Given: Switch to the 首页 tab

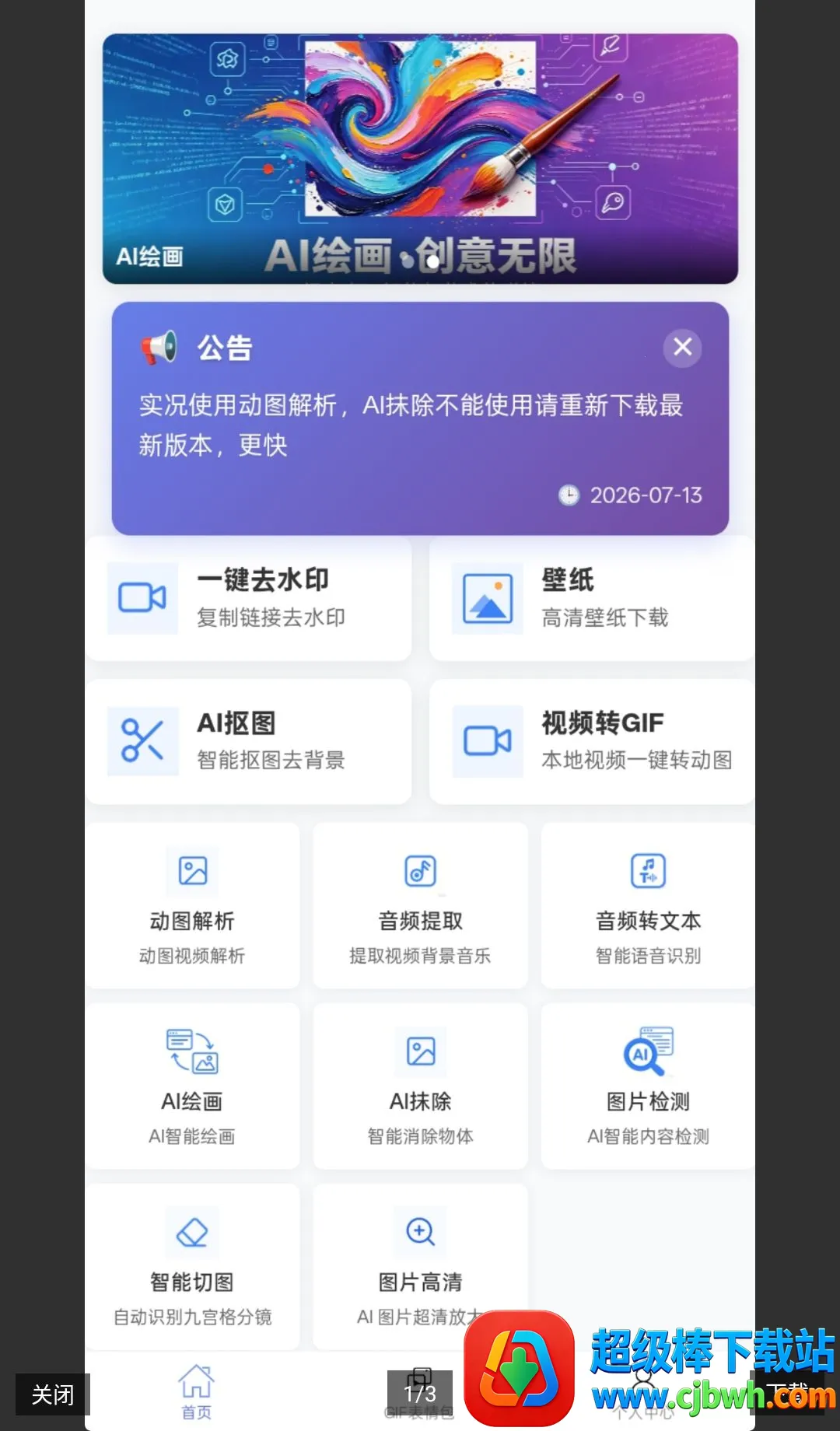Looking at the screenshot, I should click(x=196, y=1392).
